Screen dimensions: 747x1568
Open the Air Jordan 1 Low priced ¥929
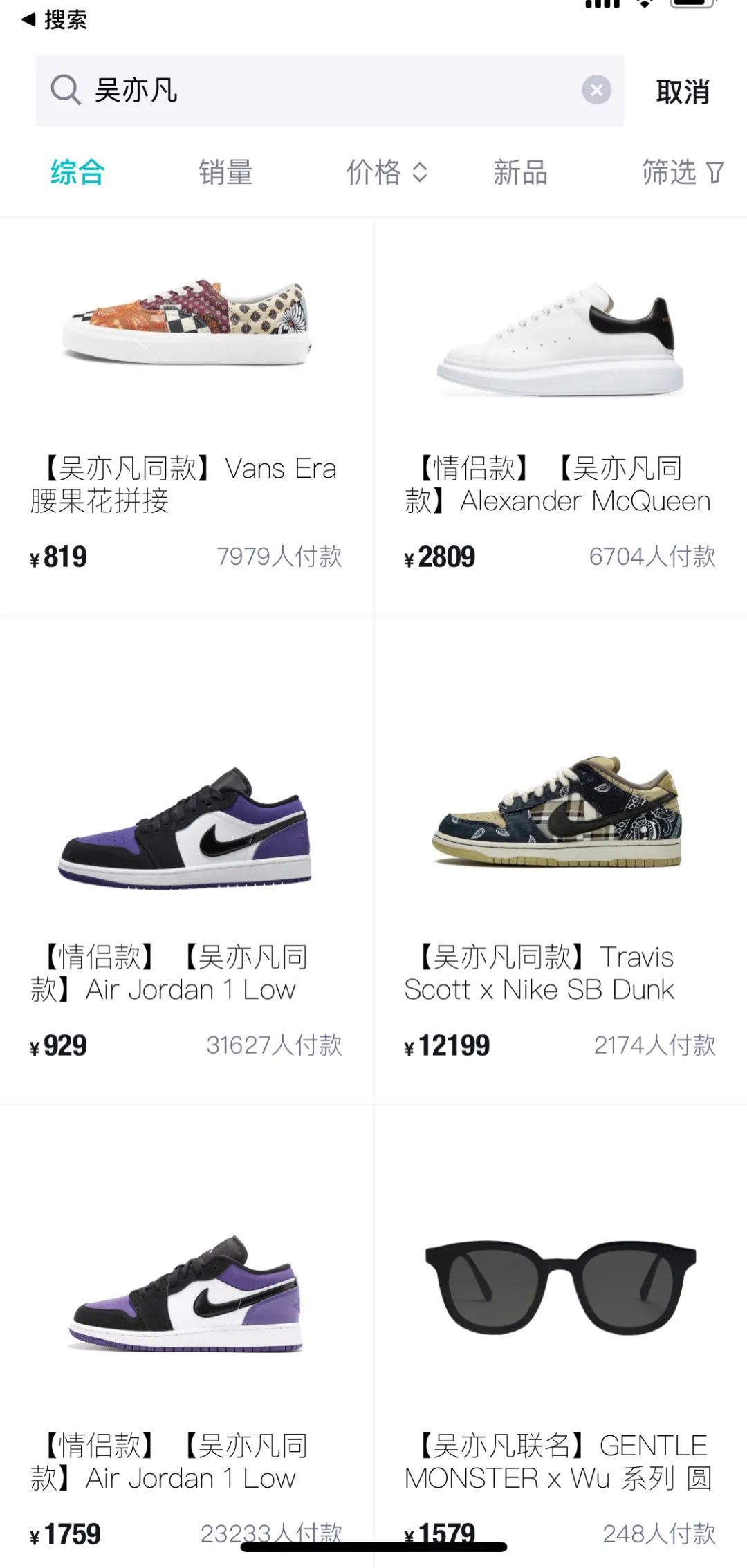[x=187, y=864]
